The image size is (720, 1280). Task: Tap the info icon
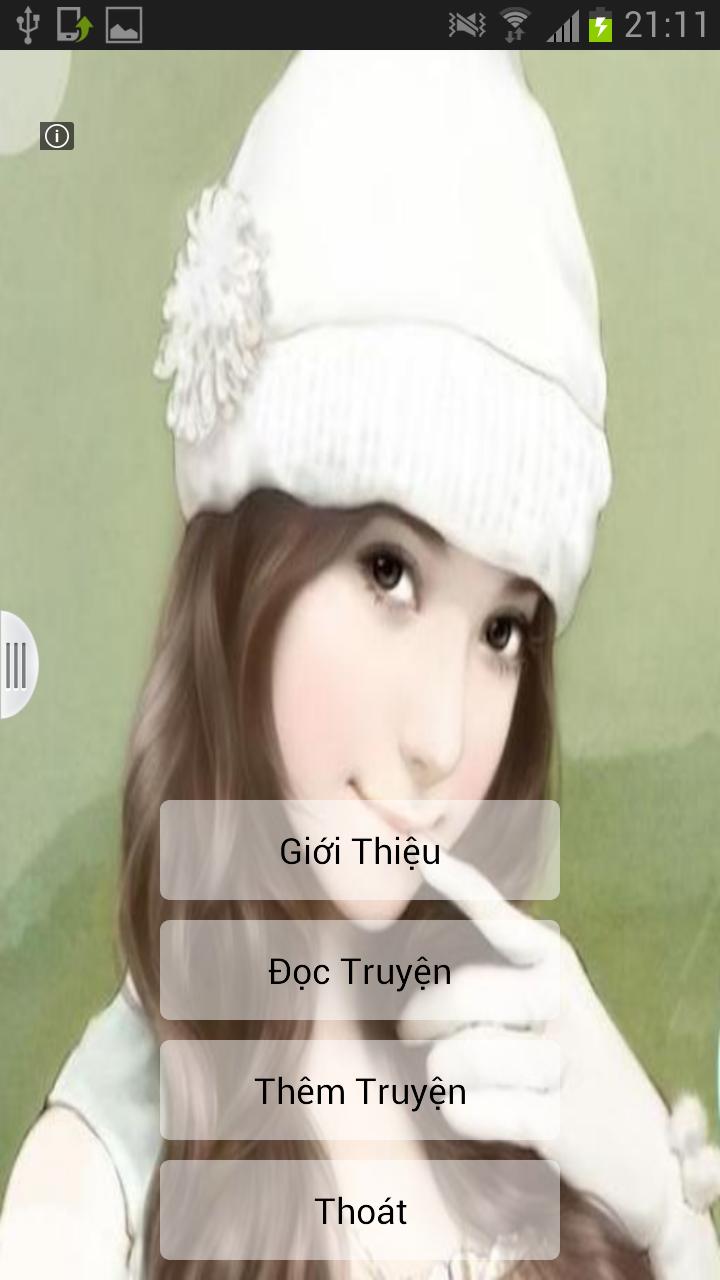point(57,136)
